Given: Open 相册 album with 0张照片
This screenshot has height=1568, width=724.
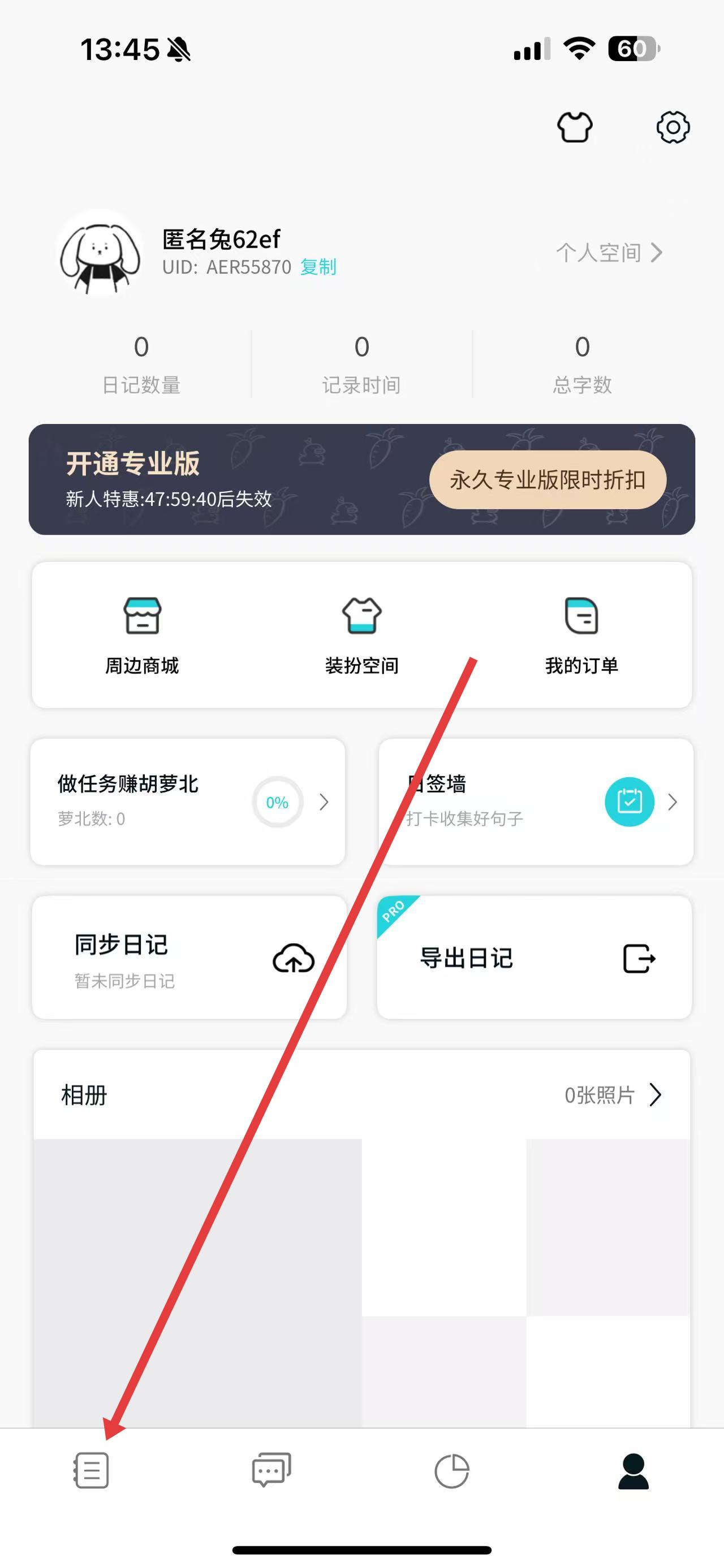Looking at the screenshot, I should tap(361, 1094).
